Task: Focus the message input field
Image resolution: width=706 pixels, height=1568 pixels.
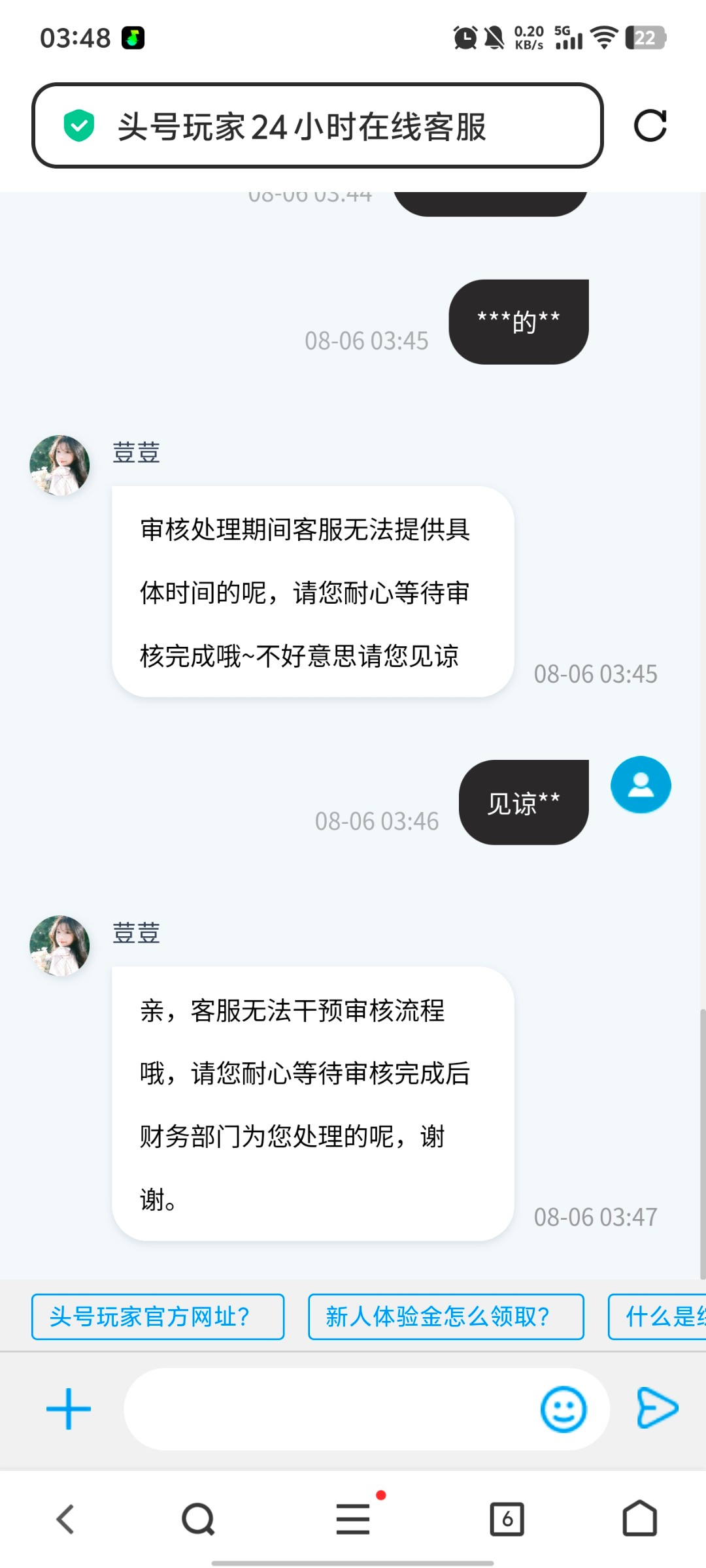Action: [x=327, y=1409]
